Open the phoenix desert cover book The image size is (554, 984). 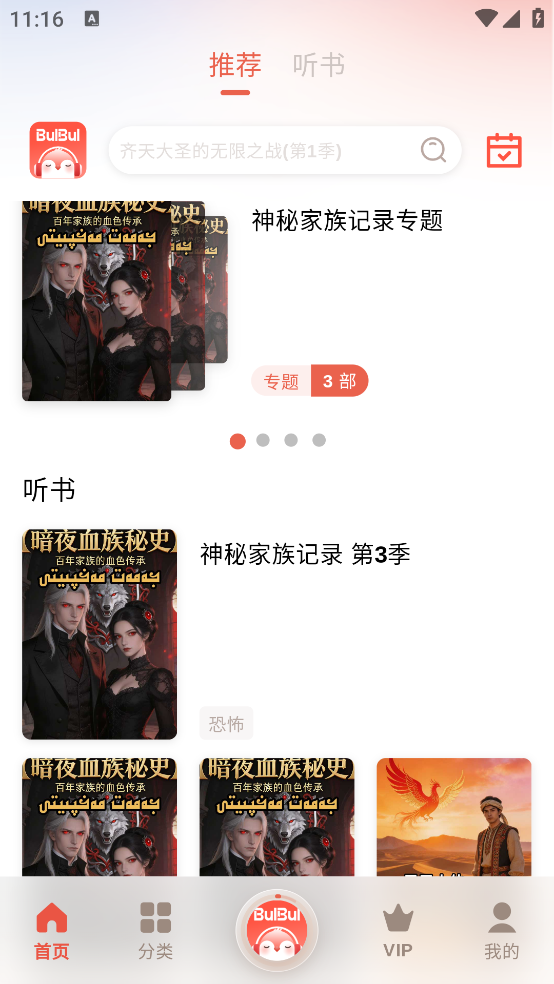pos(454,817)
